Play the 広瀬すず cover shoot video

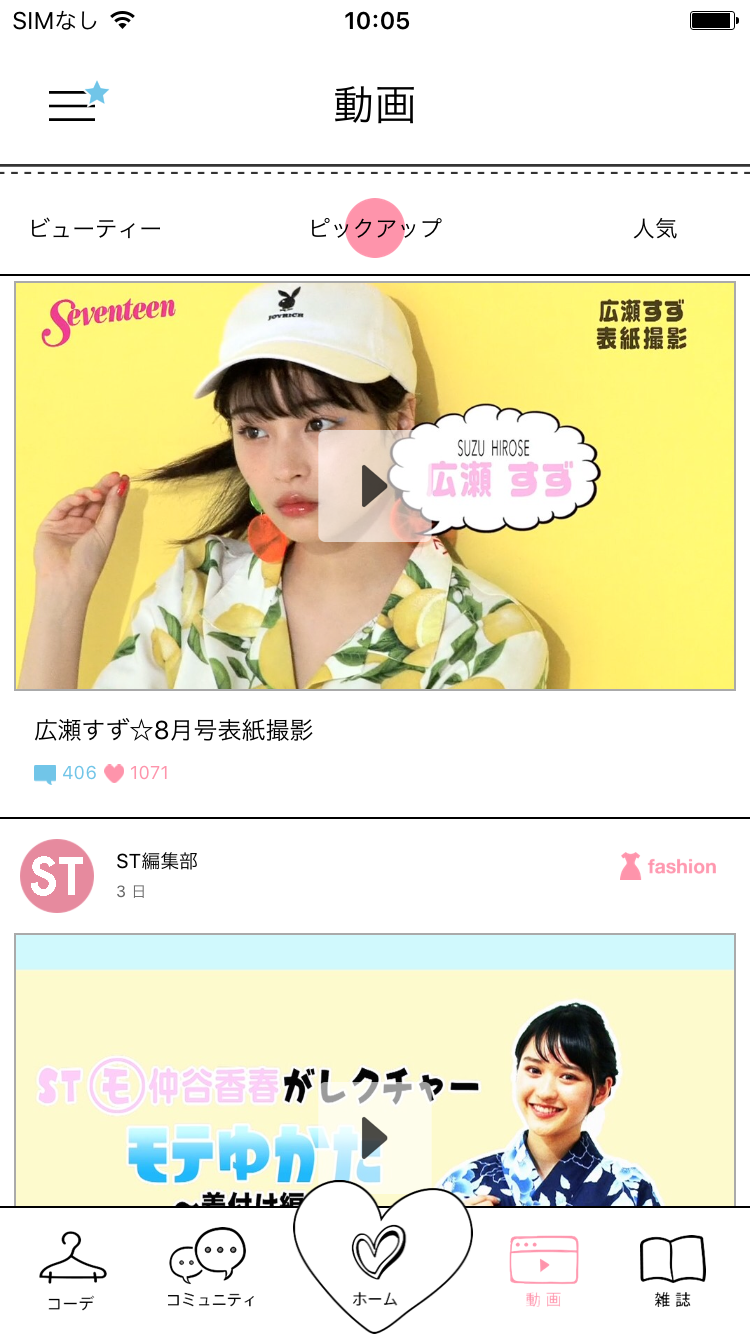(374, 486)
